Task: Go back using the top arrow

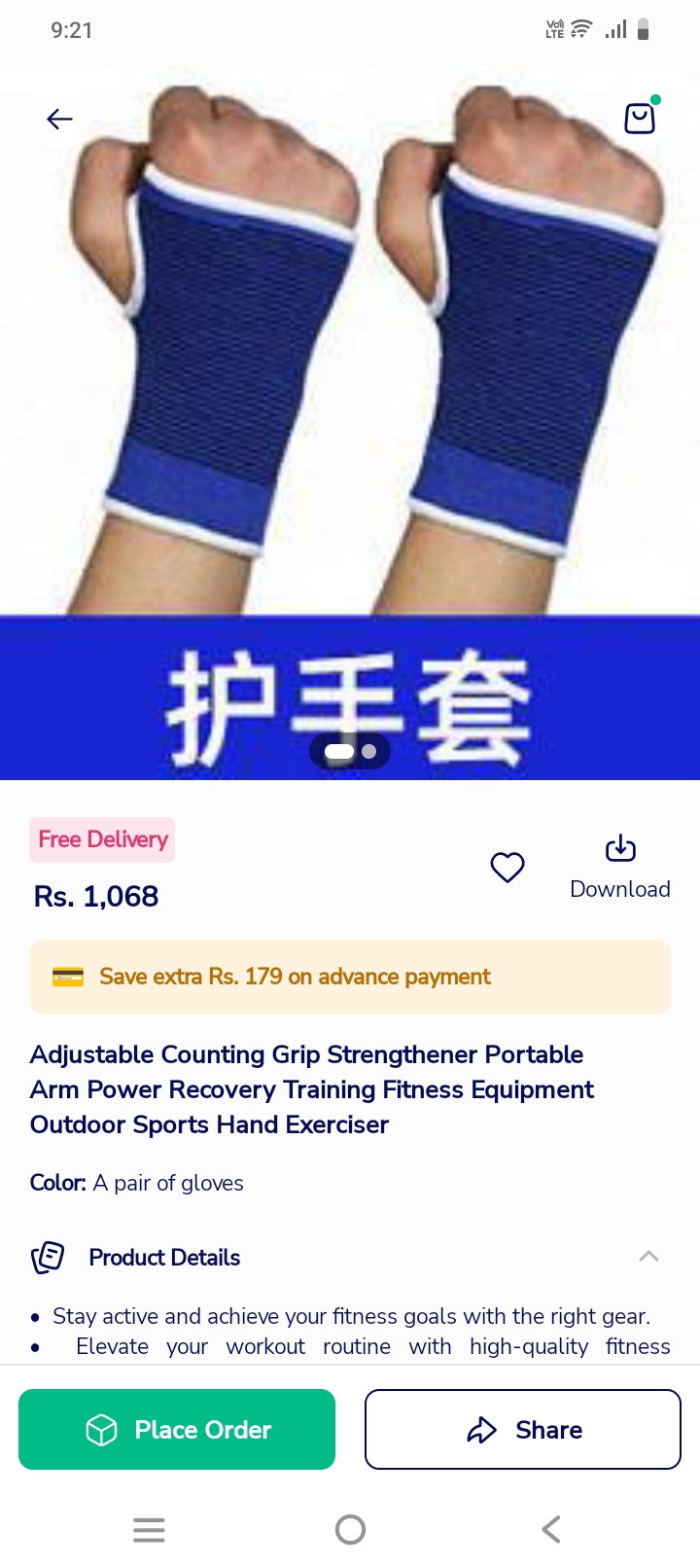Action: coord(59,119)
